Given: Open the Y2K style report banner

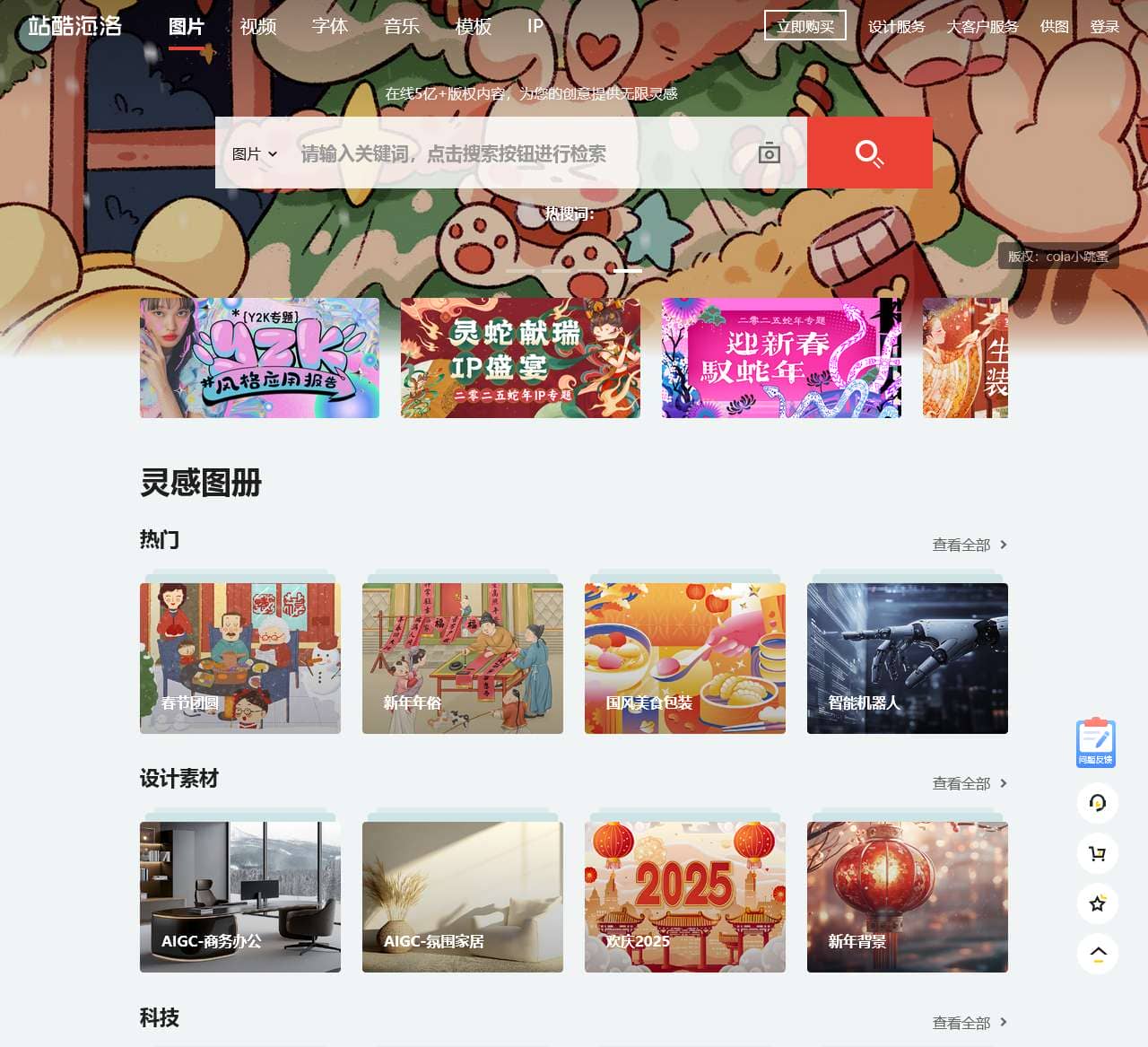Looking at the screenshot, I should (x=259, y=358).
